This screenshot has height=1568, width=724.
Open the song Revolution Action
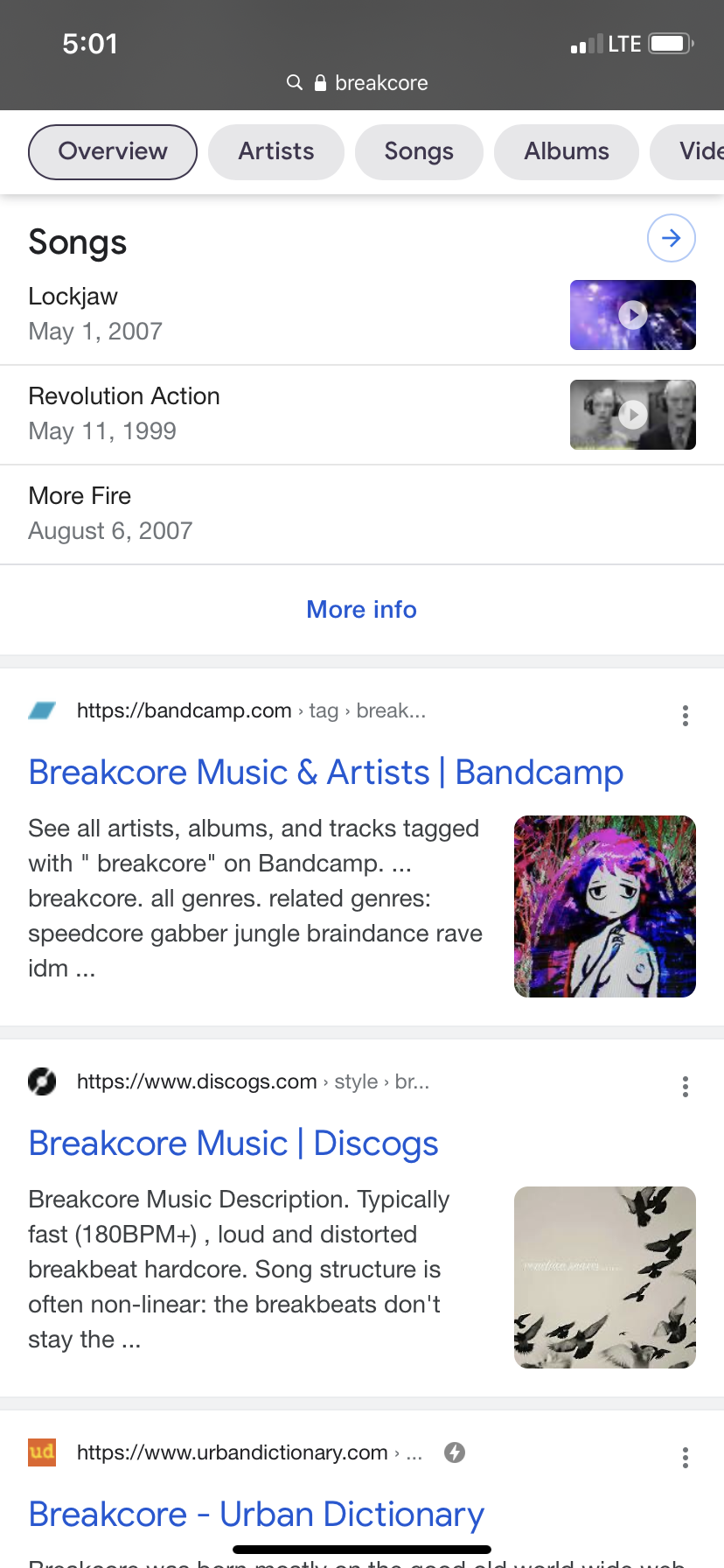click(x=124, y=396)
